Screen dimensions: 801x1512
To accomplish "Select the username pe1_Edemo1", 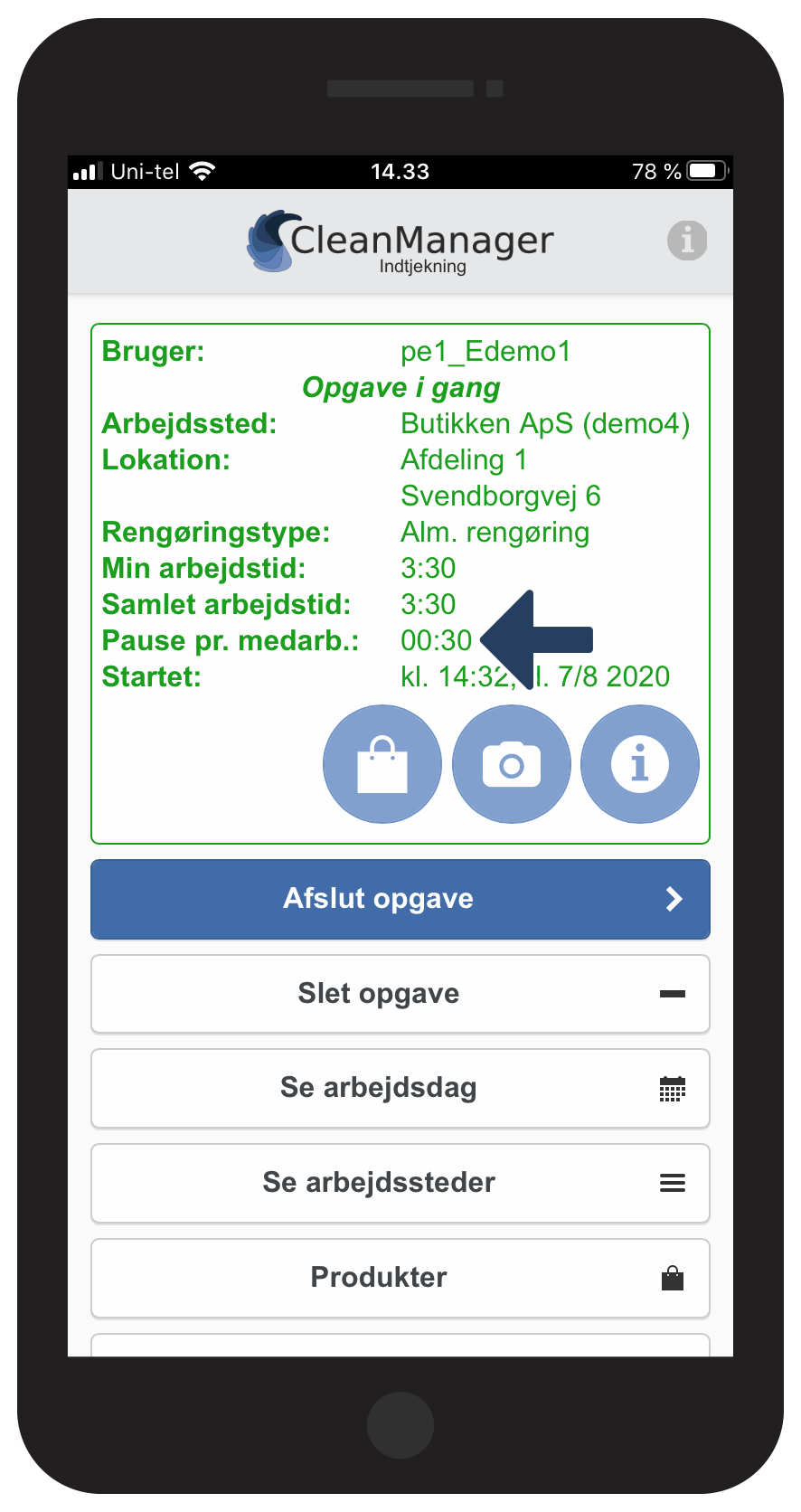I will point(485,351).
